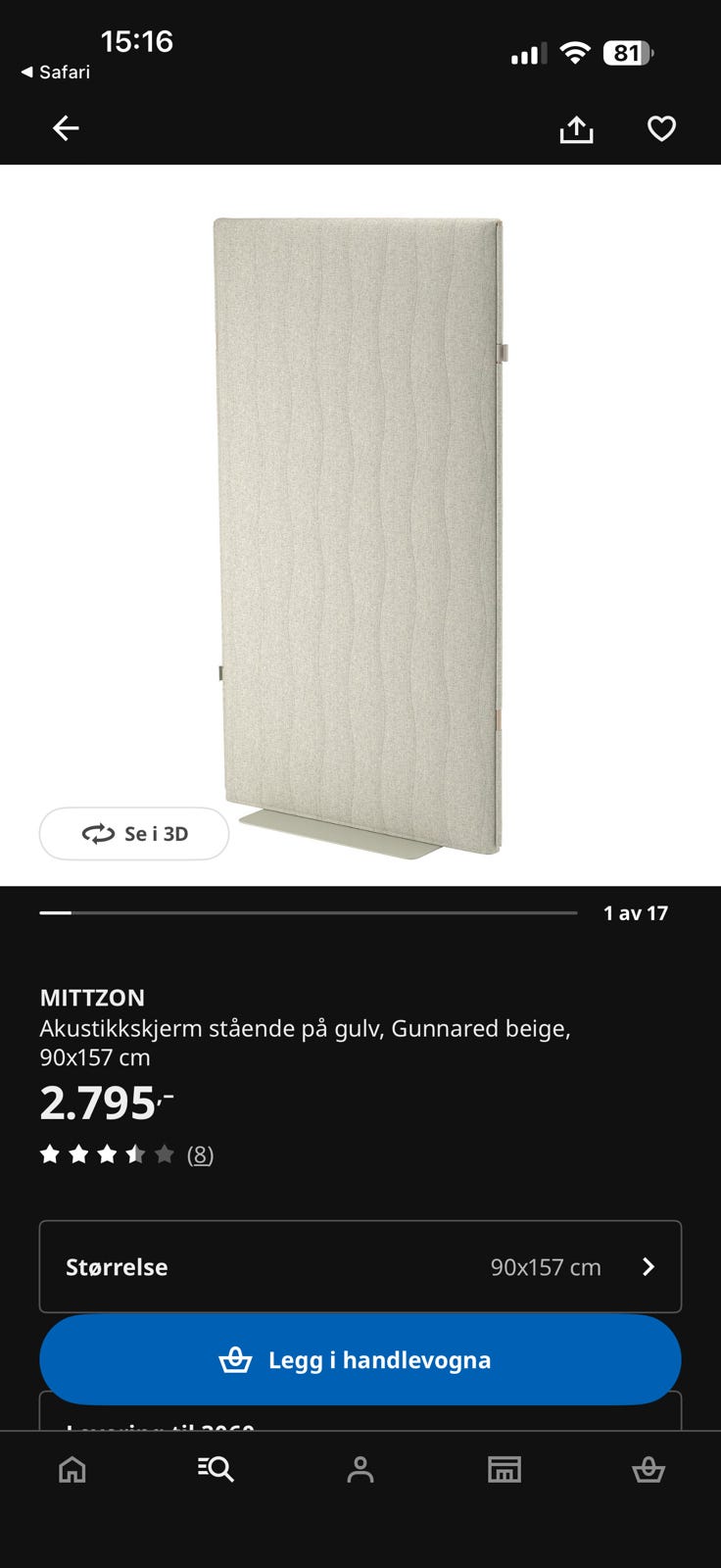Toggle favorite status for MITTZON screen
Image resolution: width=721 pixels, height=1568 pixels.
pos(661,127)
